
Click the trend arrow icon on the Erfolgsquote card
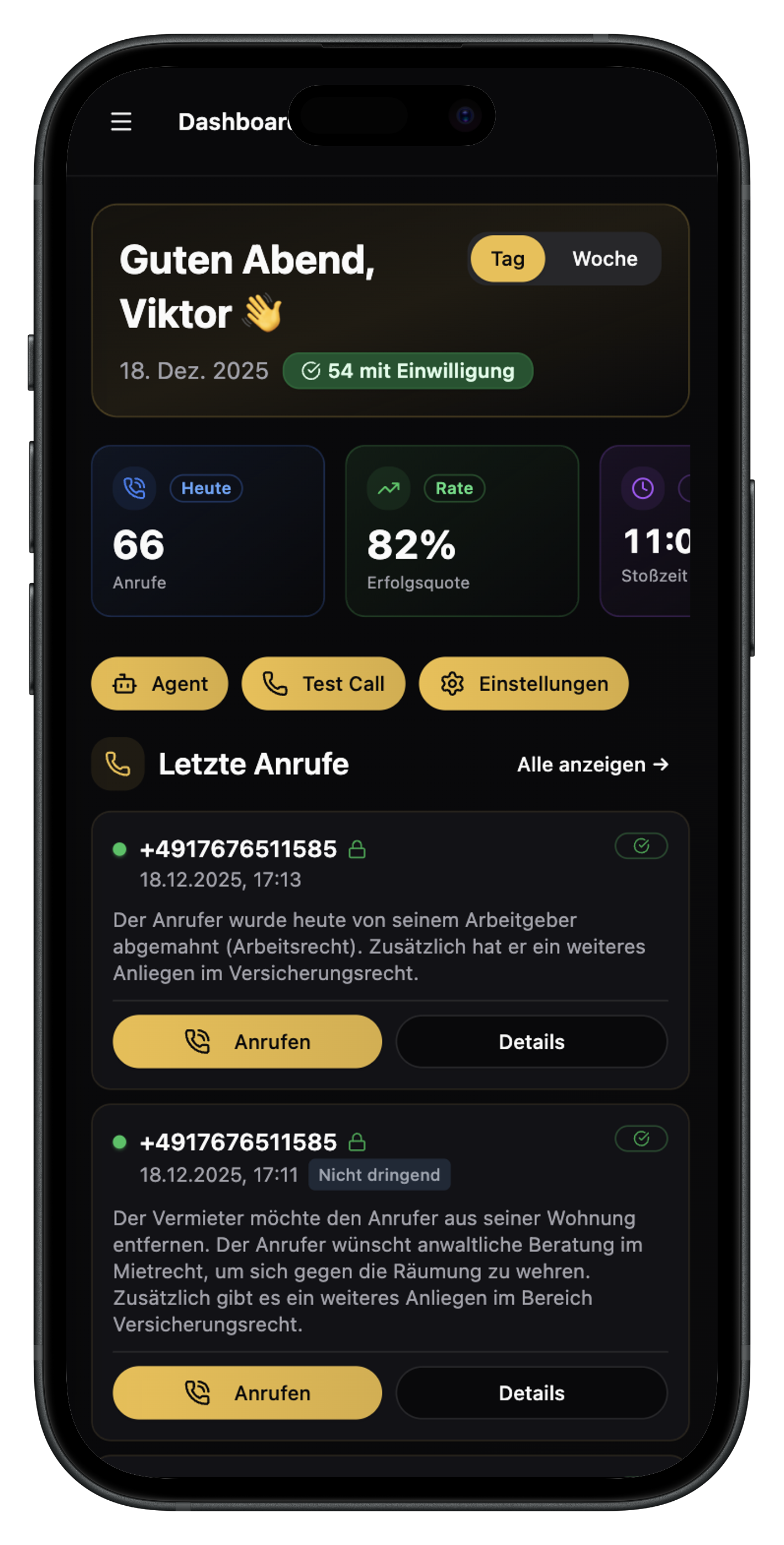tap(389, 488)
